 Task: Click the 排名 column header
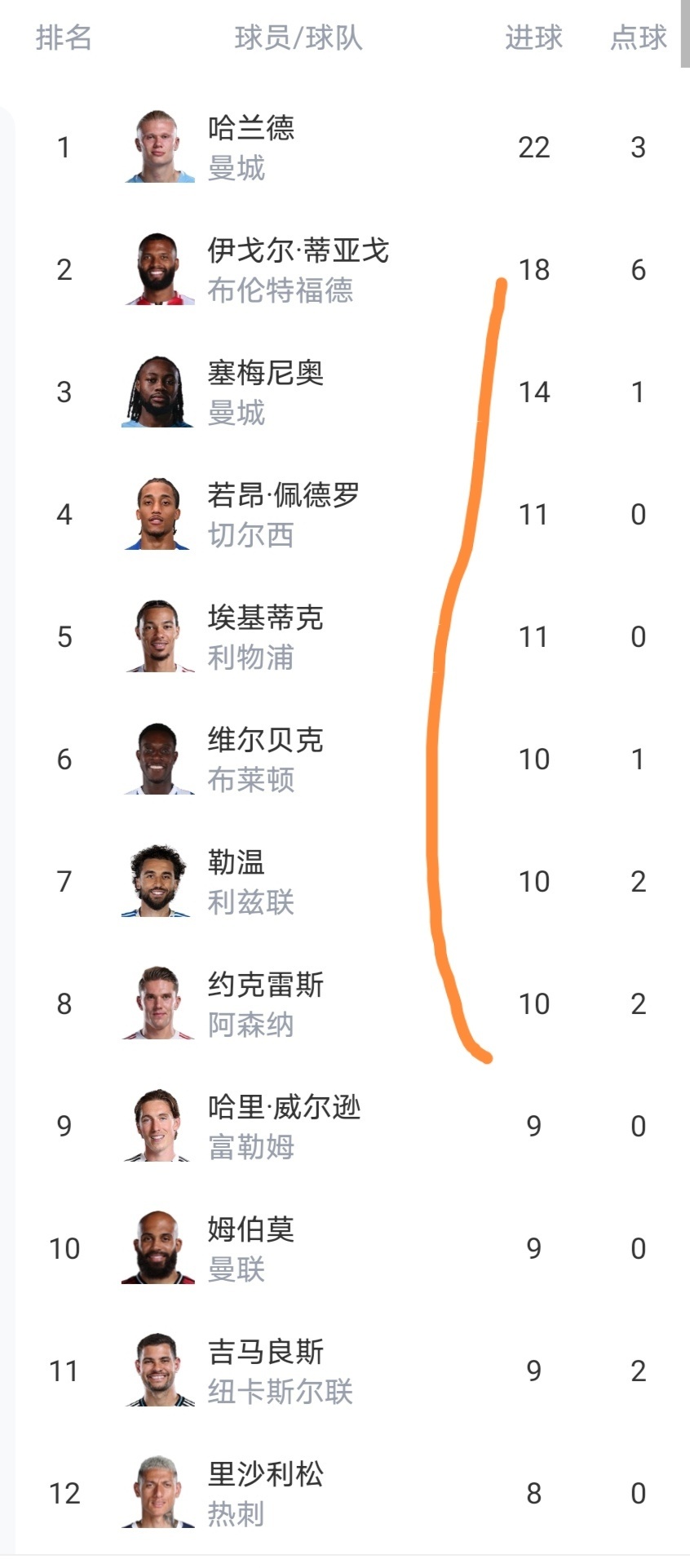click(64, 38)
